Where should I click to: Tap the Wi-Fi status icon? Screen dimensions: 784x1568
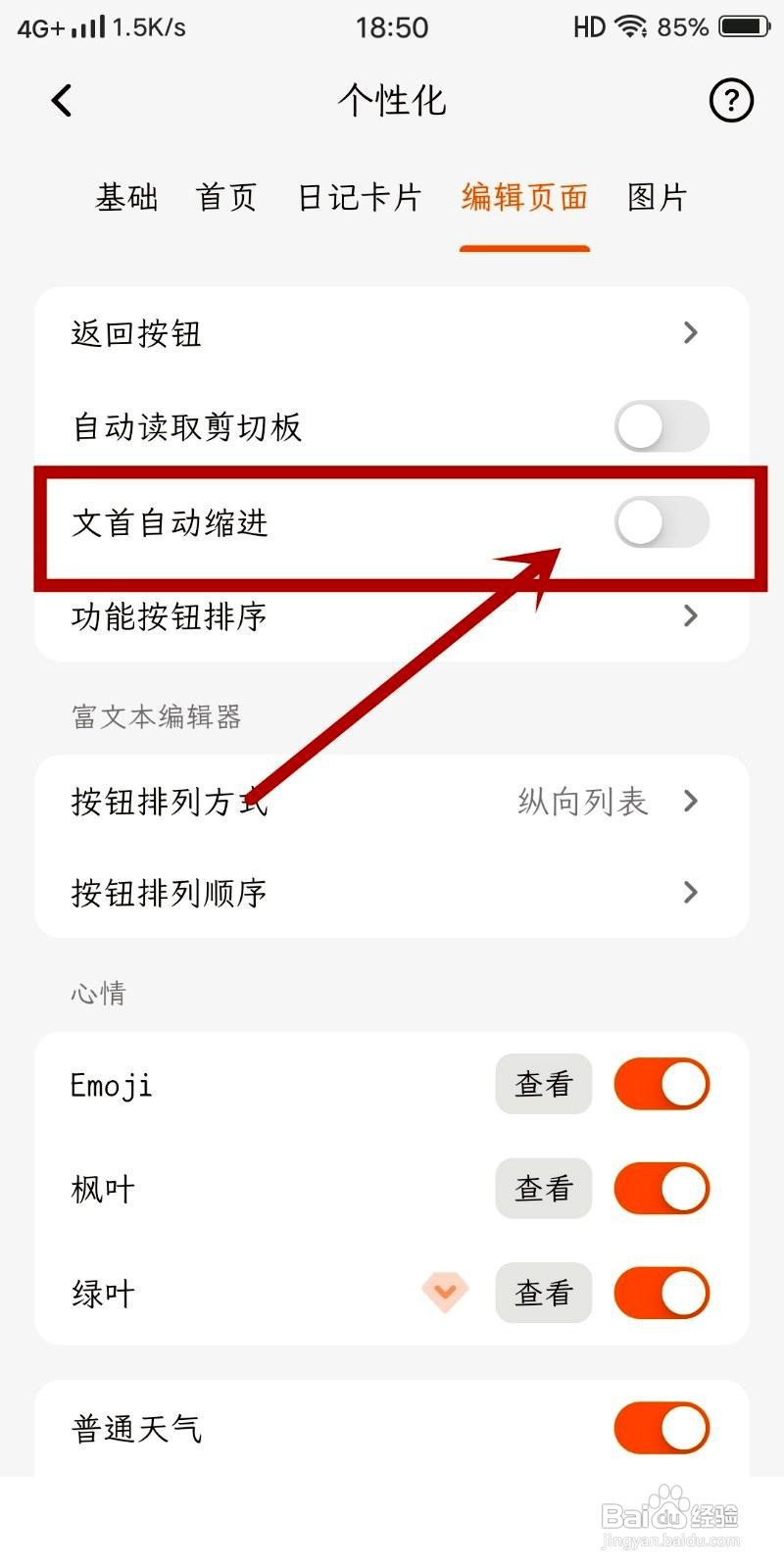(x=633, y=26)
